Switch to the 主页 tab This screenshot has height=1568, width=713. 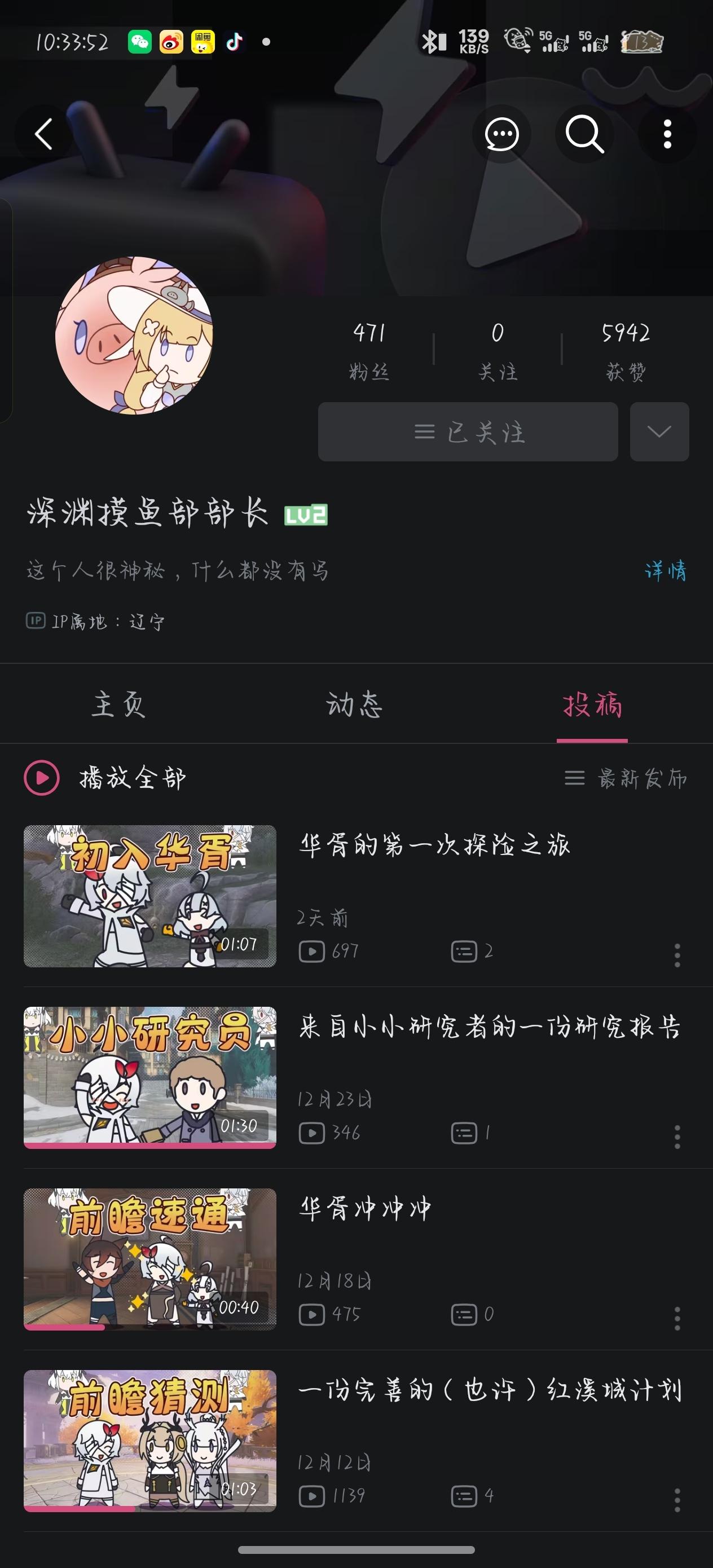tap(118, 704)
